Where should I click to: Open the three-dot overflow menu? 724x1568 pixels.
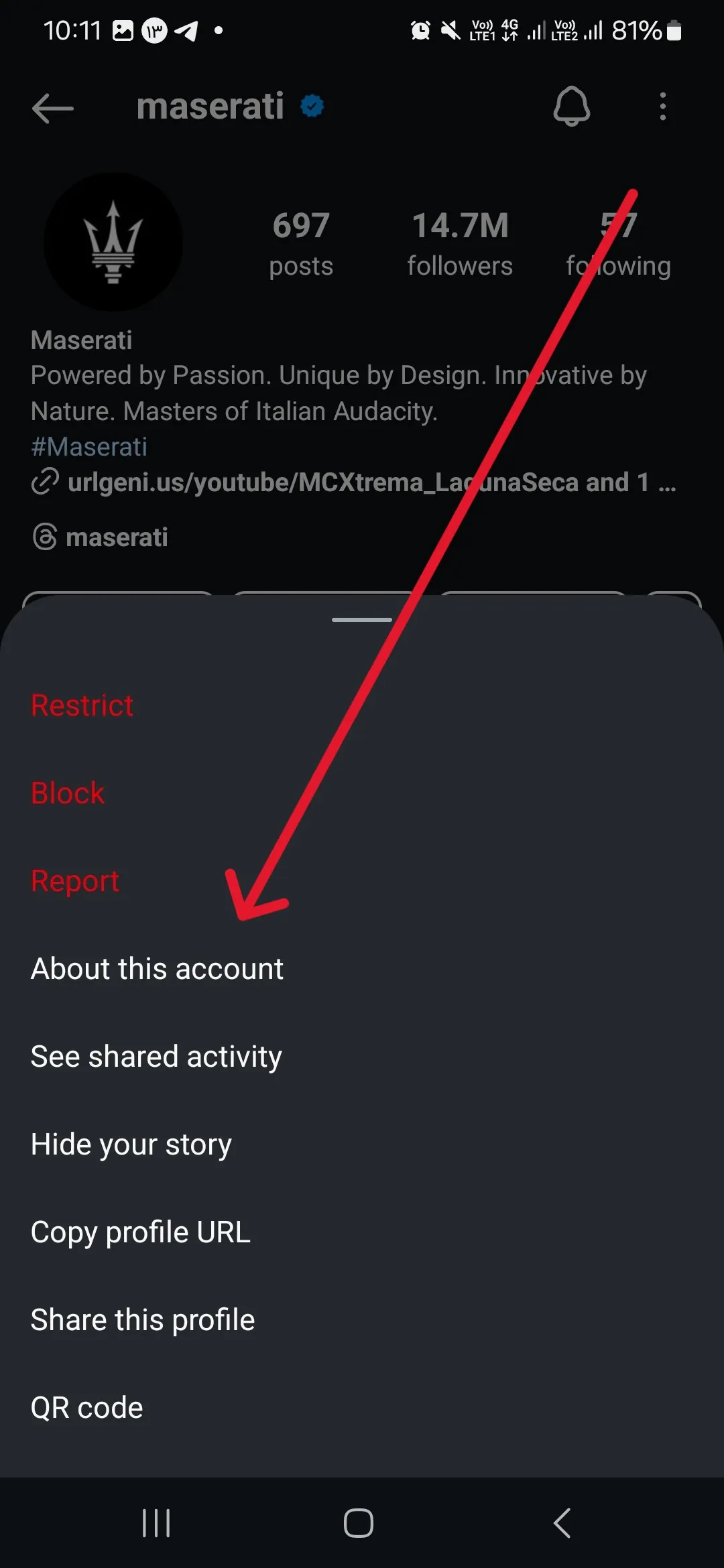[662, 107]
